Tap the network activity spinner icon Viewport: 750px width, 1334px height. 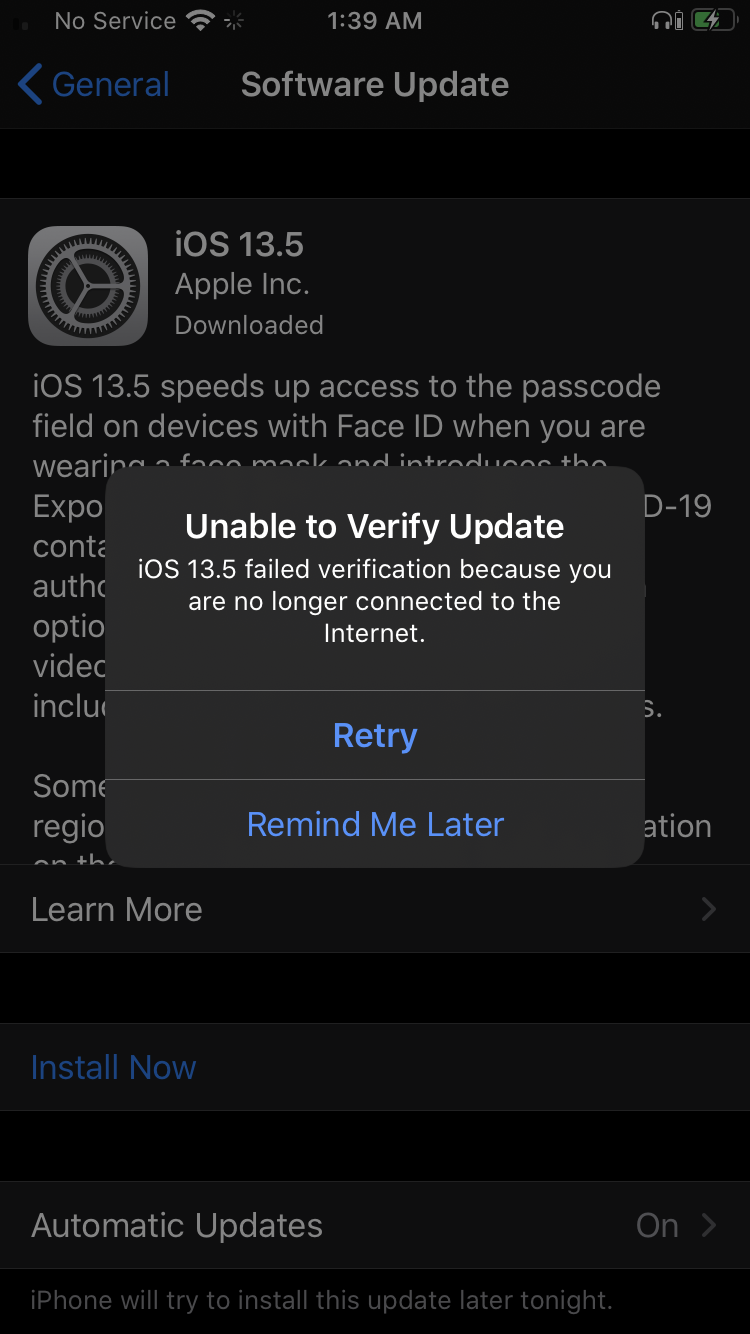(232, 20)
